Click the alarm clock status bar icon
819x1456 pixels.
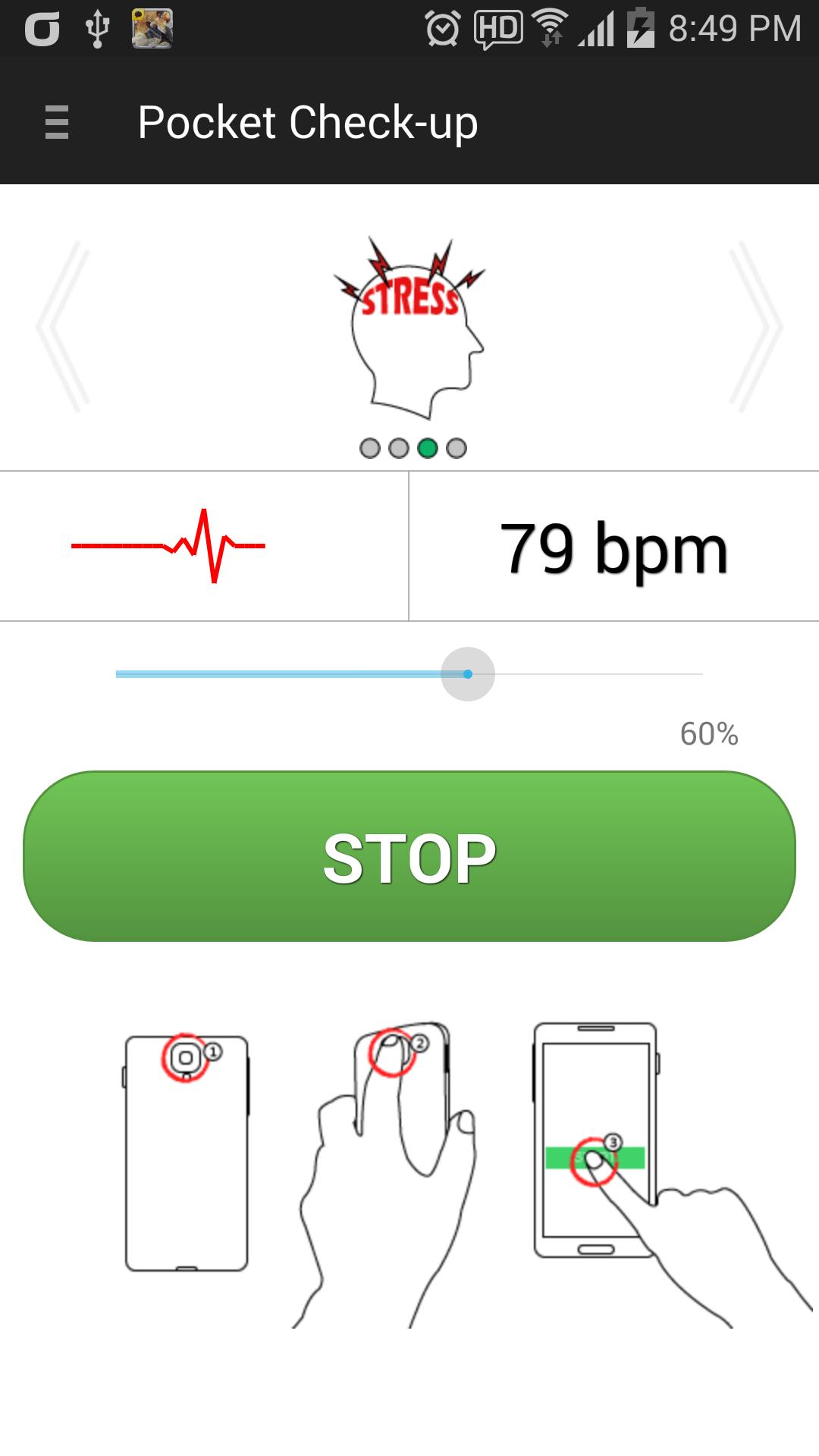tap(444, 27)
